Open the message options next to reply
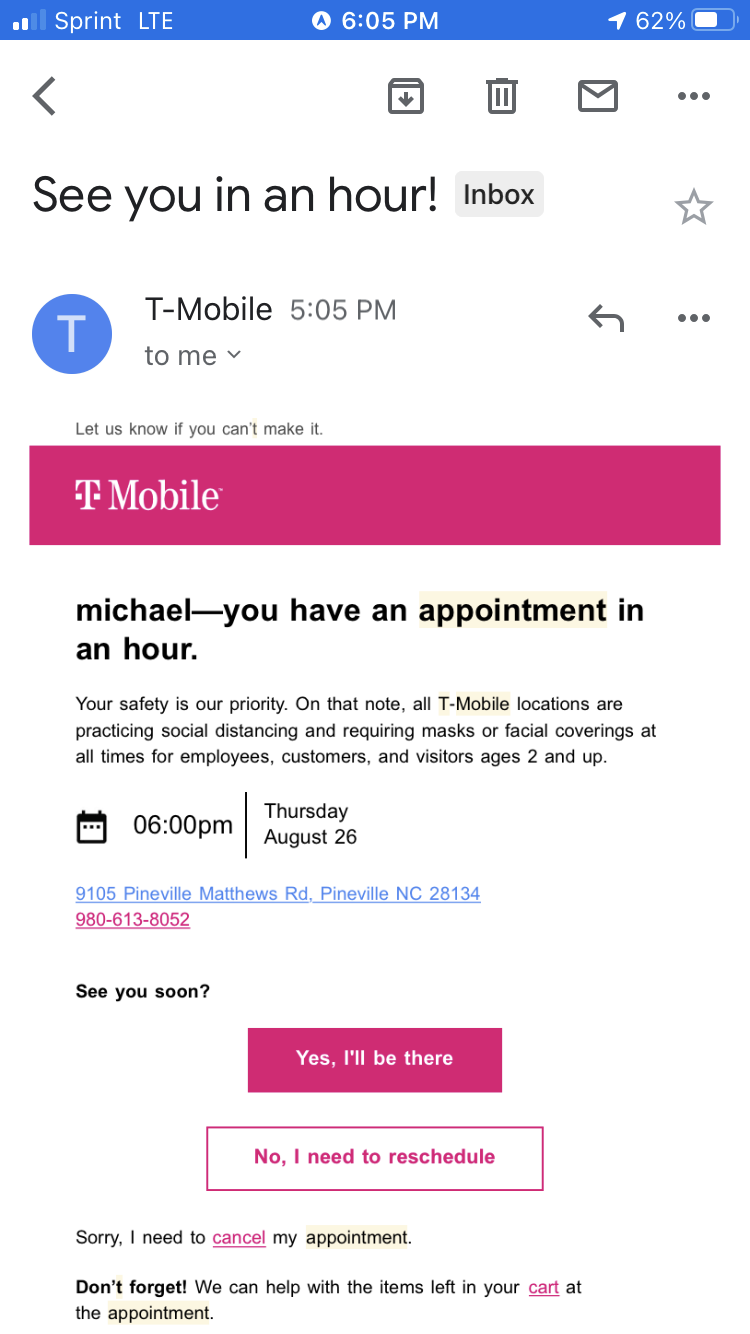This screenshot has width=750, height=1334. coord(693,318)
